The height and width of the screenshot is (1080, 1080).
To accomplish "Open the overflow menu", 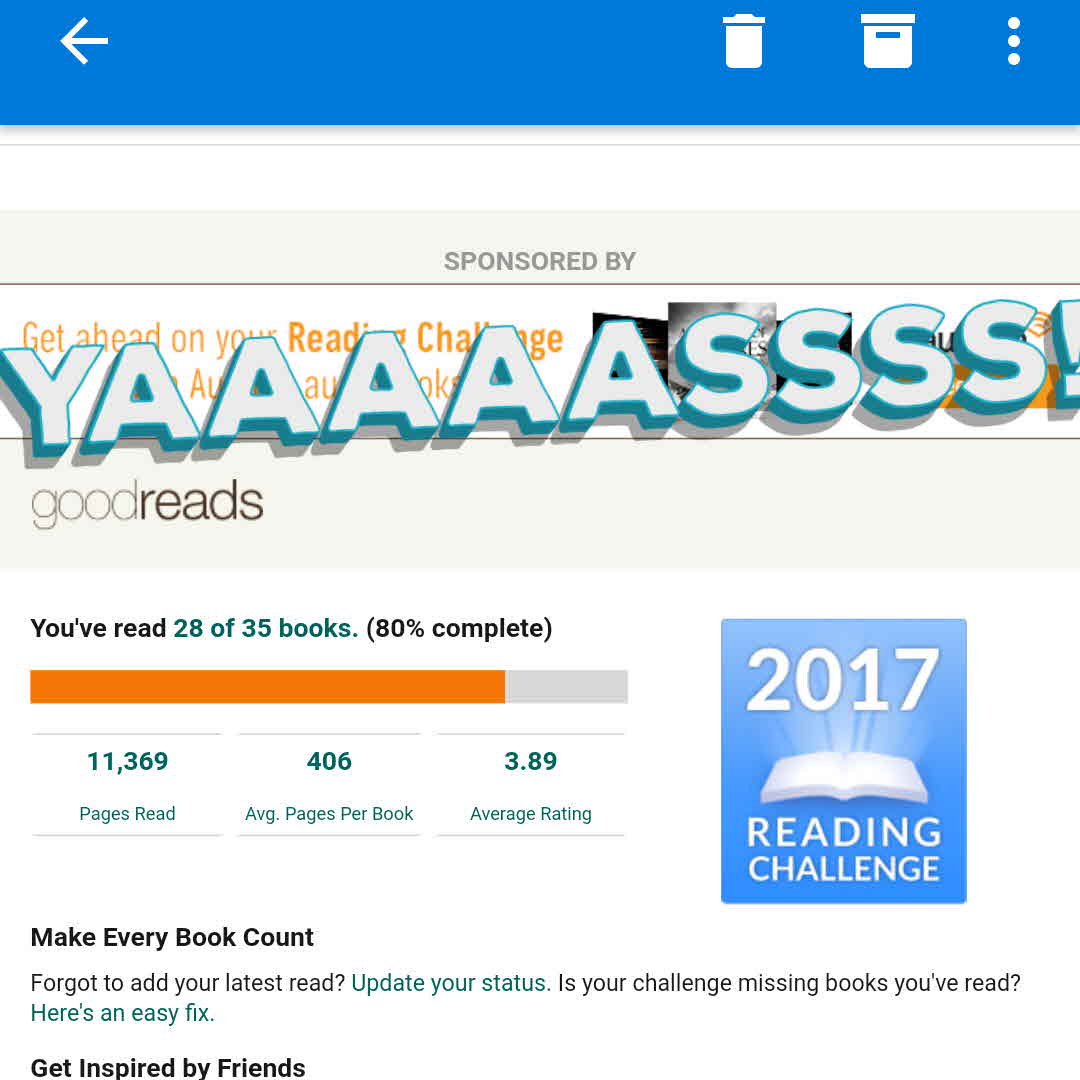I will (x=1014, y=42).
